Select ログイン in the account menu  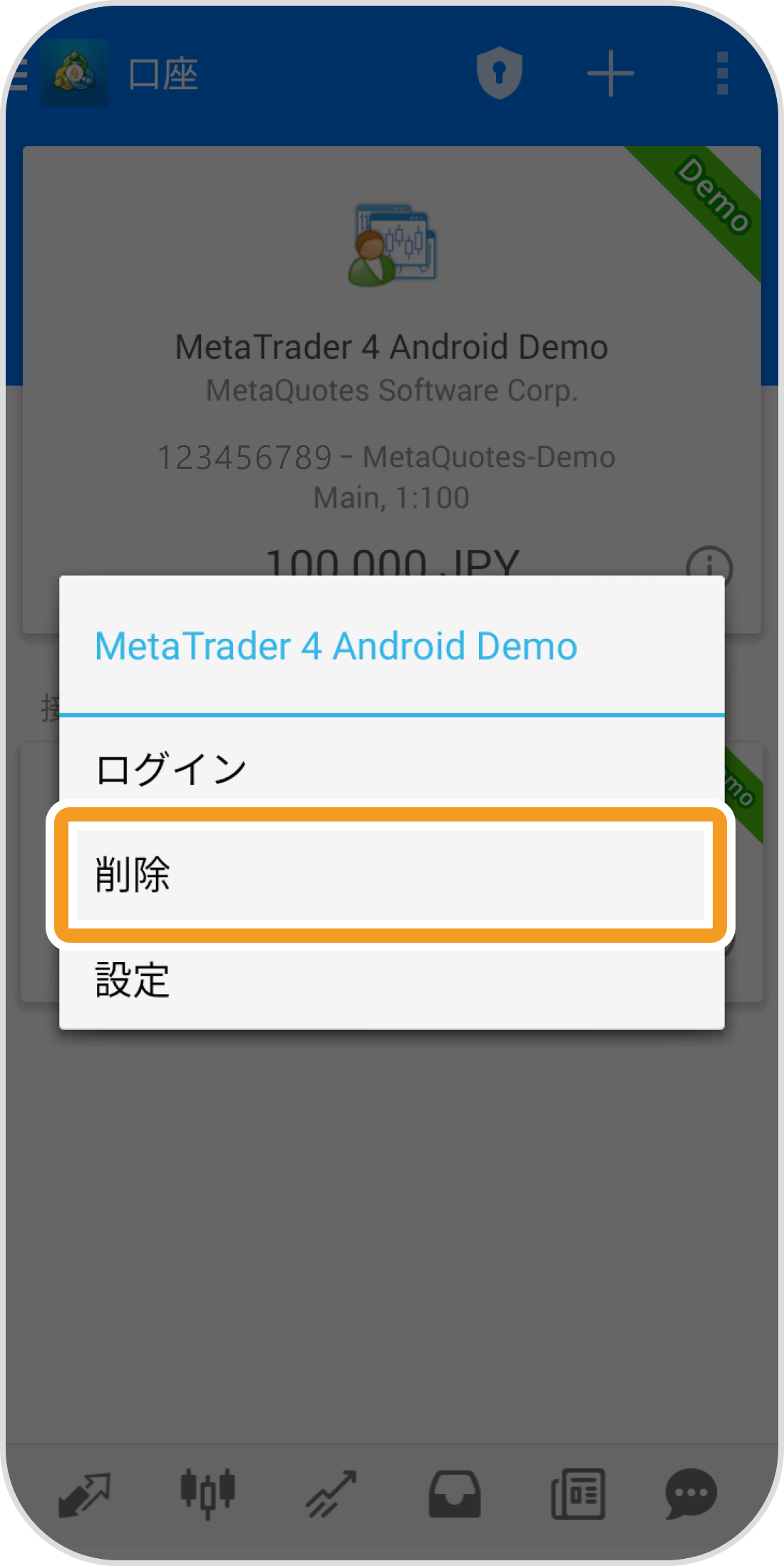[x=391, y=769]
